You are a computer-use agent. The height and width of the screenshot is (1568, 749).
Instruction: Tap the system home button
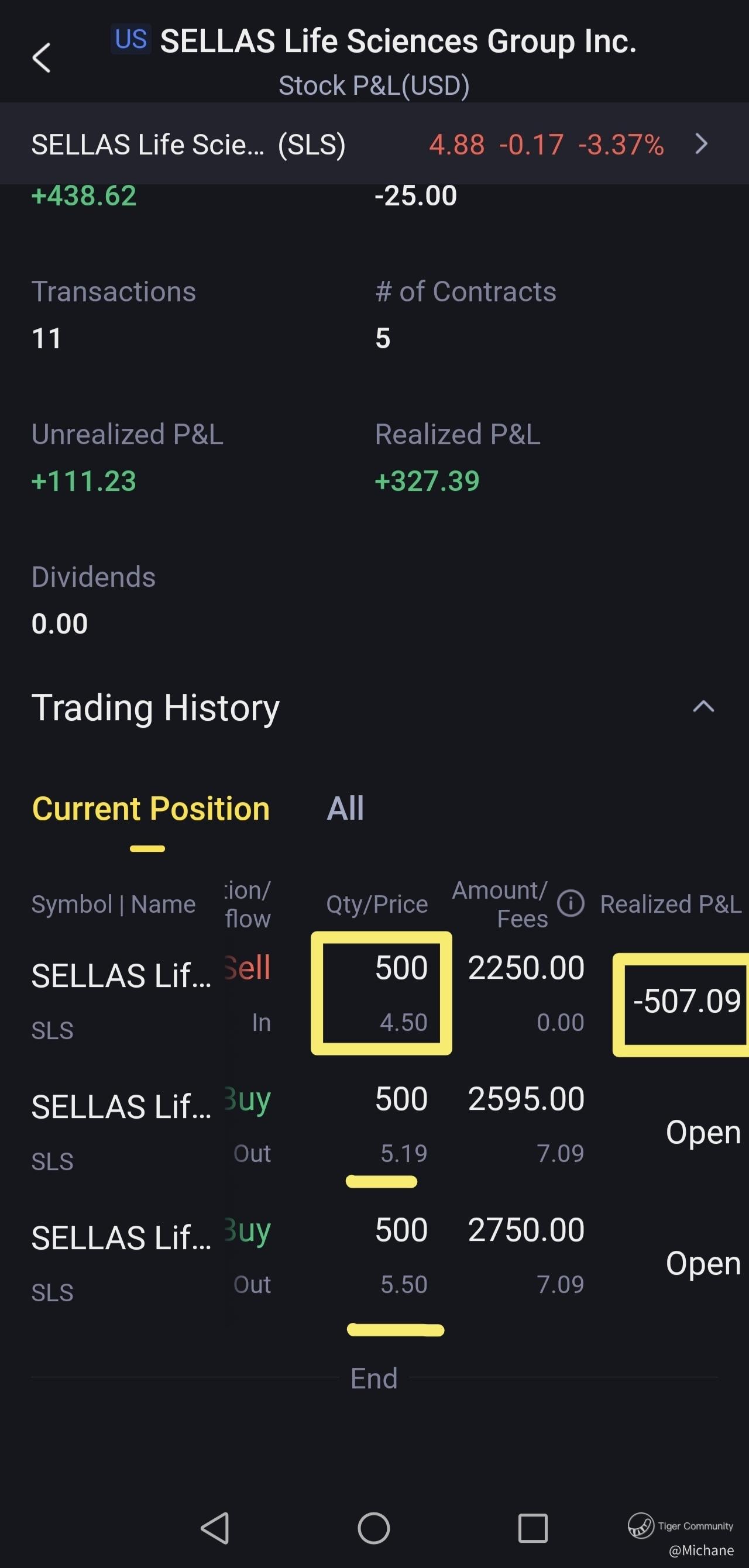click(x=373, y=1528)
